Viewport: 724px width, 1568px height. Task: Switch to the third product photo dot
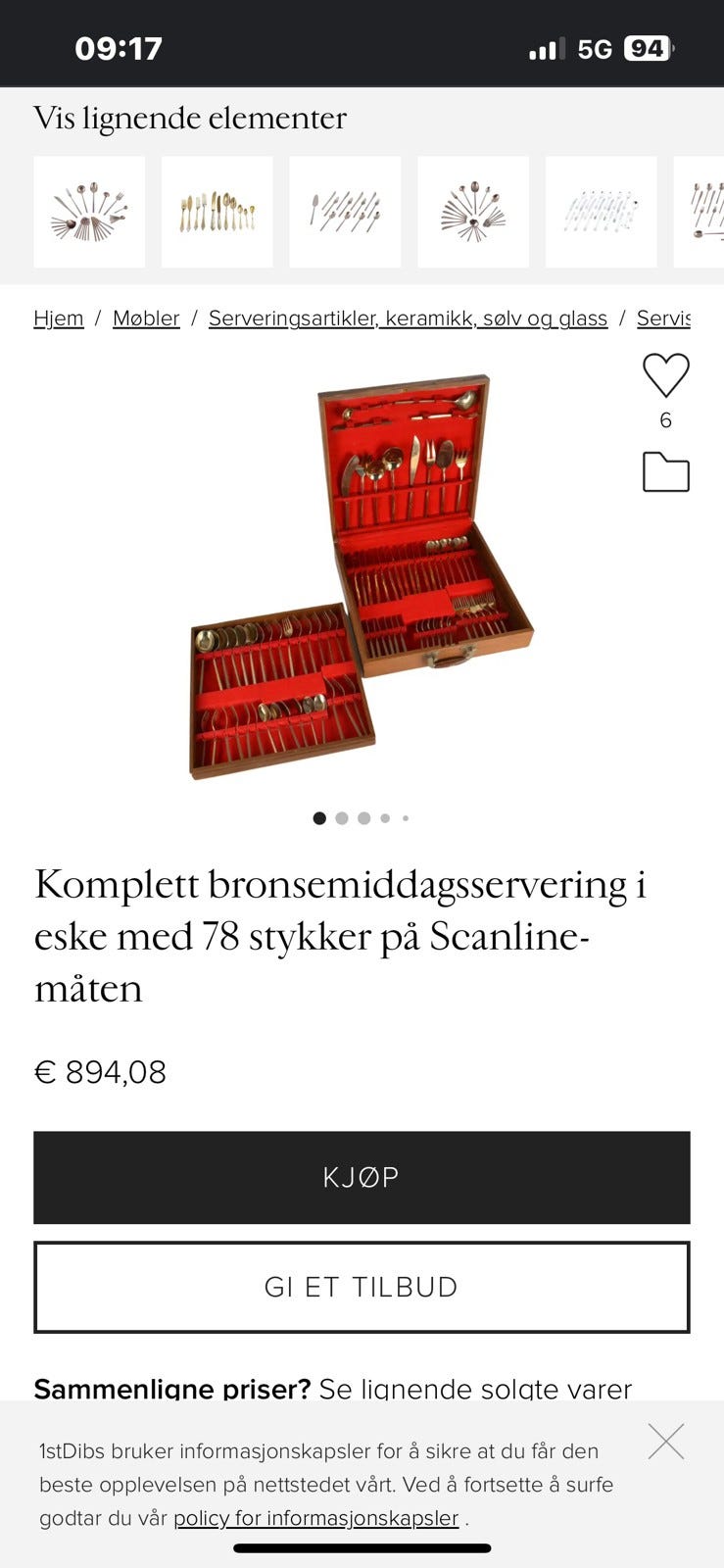coord(363,817)
